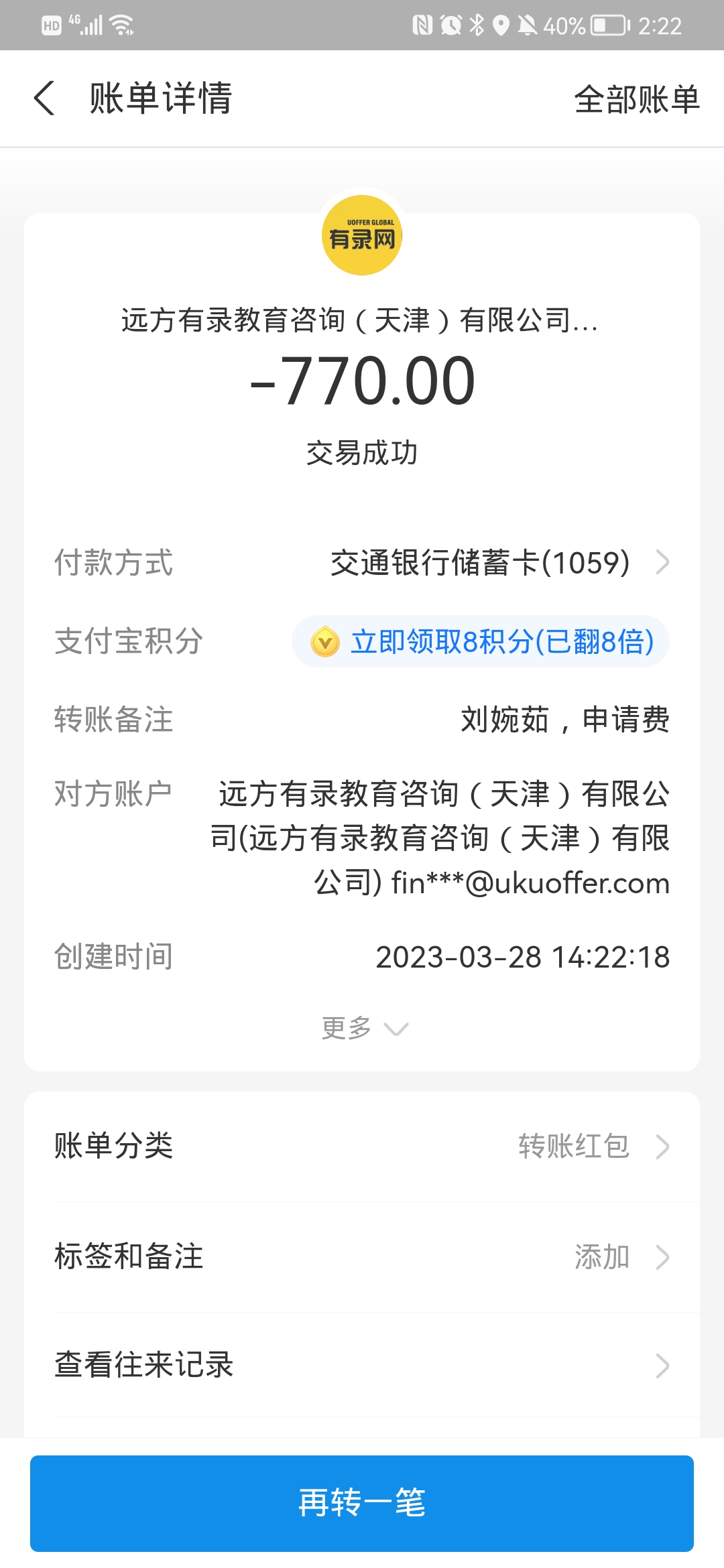The image size is (724, 1568).
Task: Open 查看往来记录 history
Action: (362, 1365)
